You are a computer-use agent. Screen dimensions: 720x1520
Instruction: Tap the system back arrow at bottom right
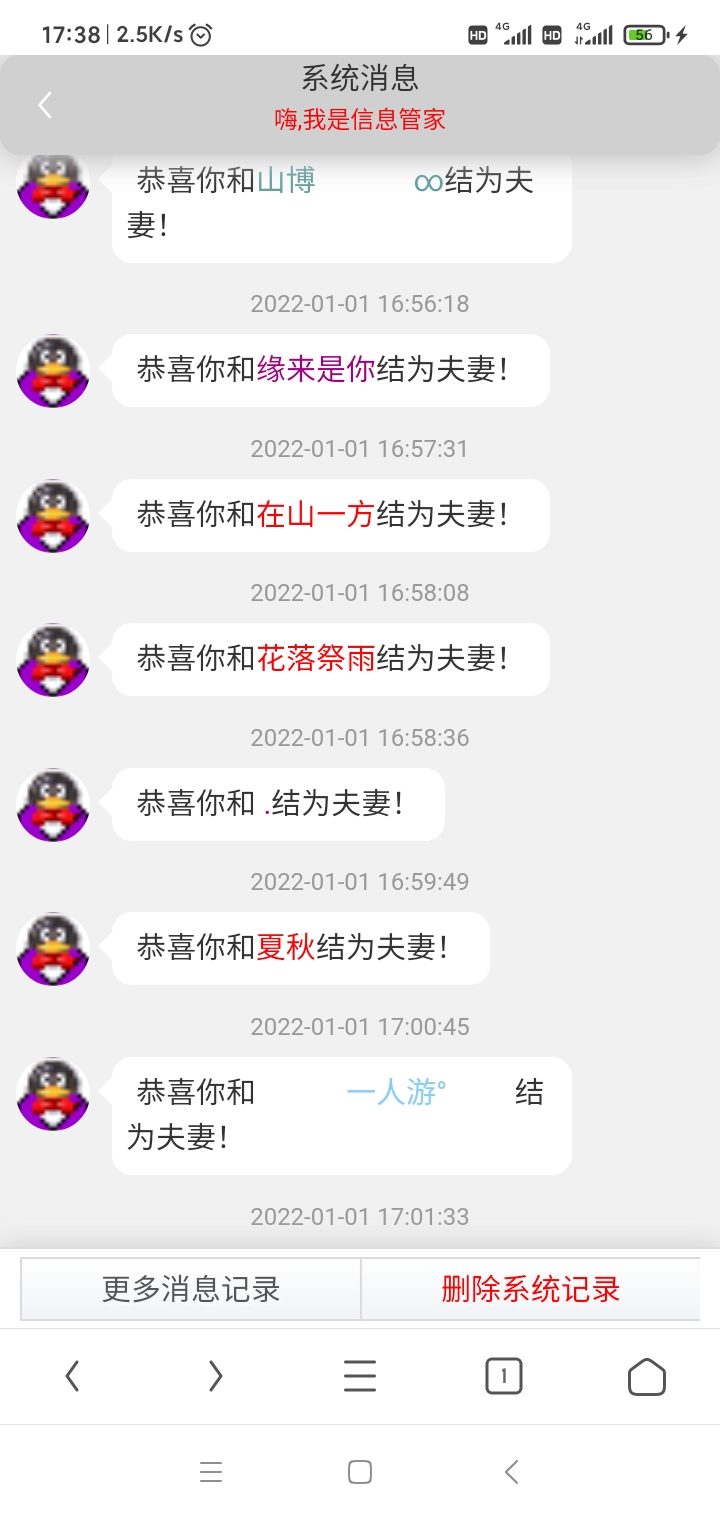pyautogui.click(x=510, y=1471)
